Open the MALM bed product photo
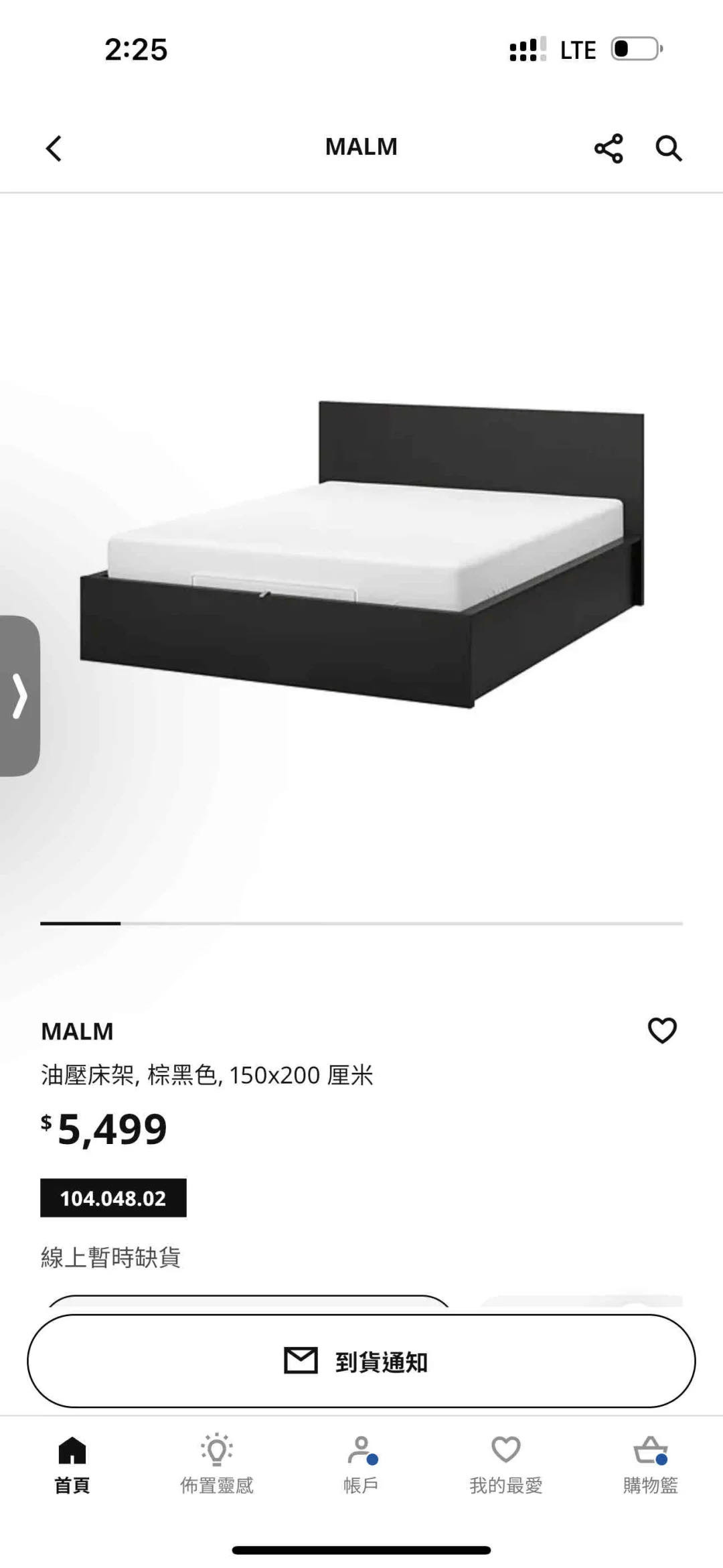This screenshot has width=723, height=1568. point(361,556)
